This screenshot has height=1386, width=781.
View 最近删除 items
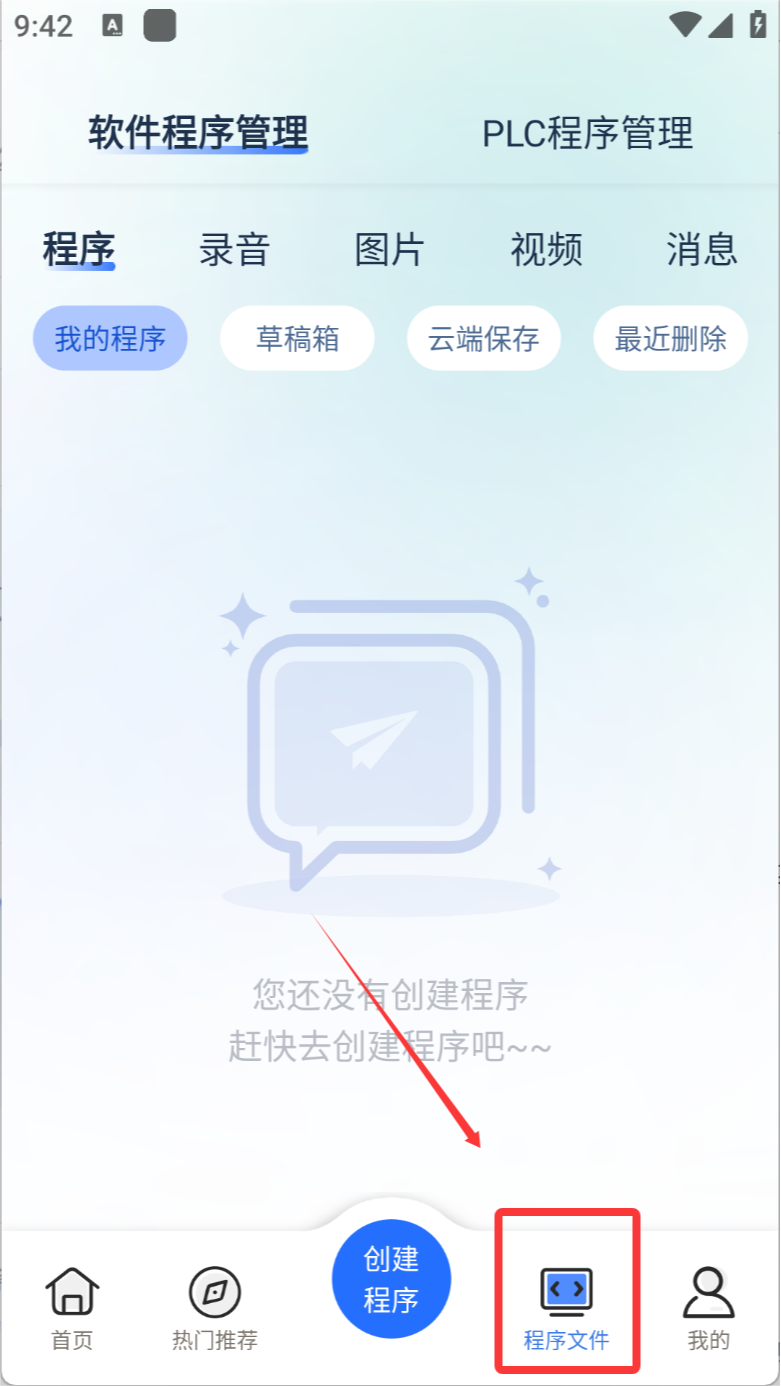(670, 338)
